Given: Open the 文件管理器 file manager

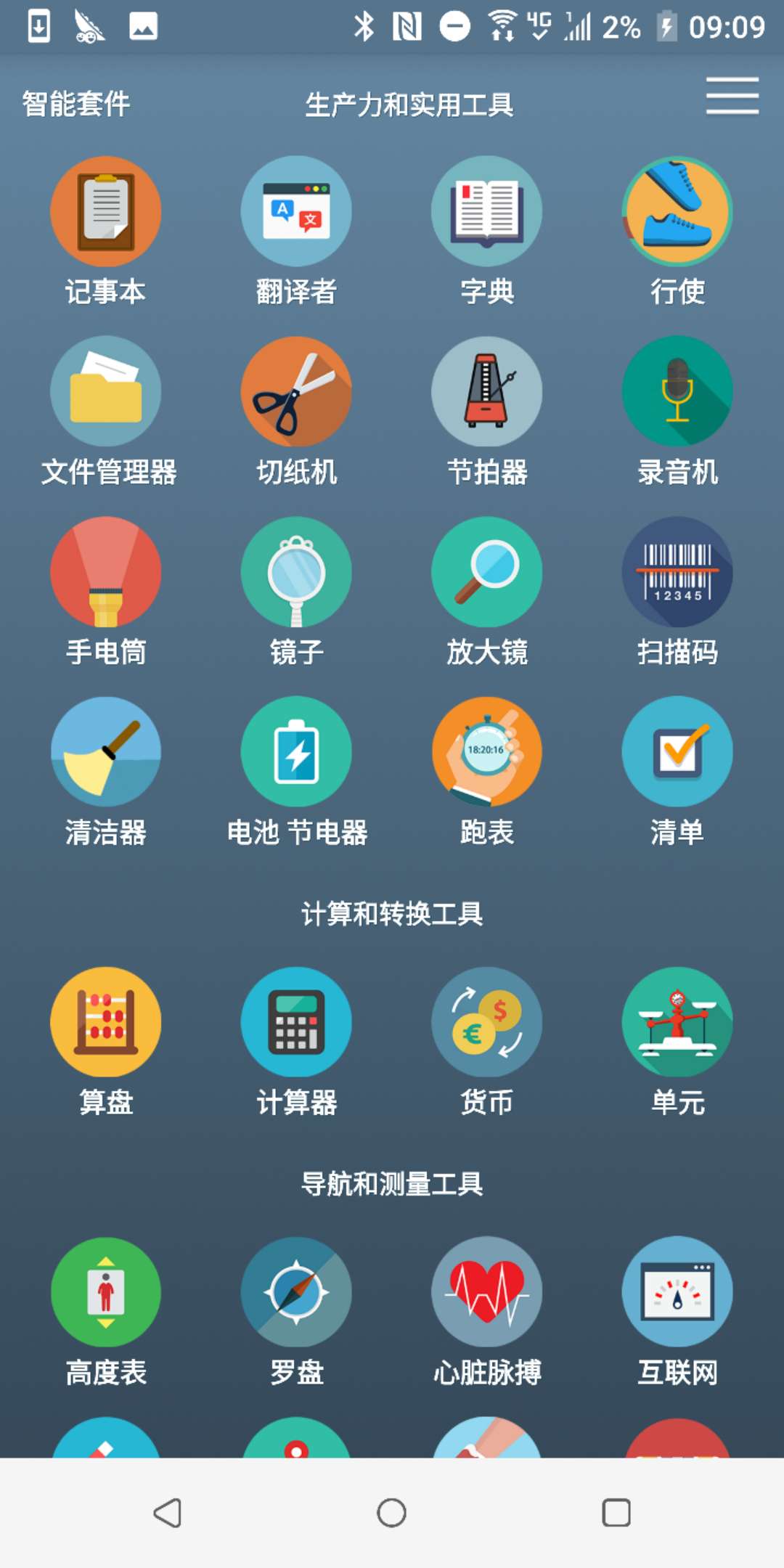Looking at the screenshot, I should (x=106, y=391).
